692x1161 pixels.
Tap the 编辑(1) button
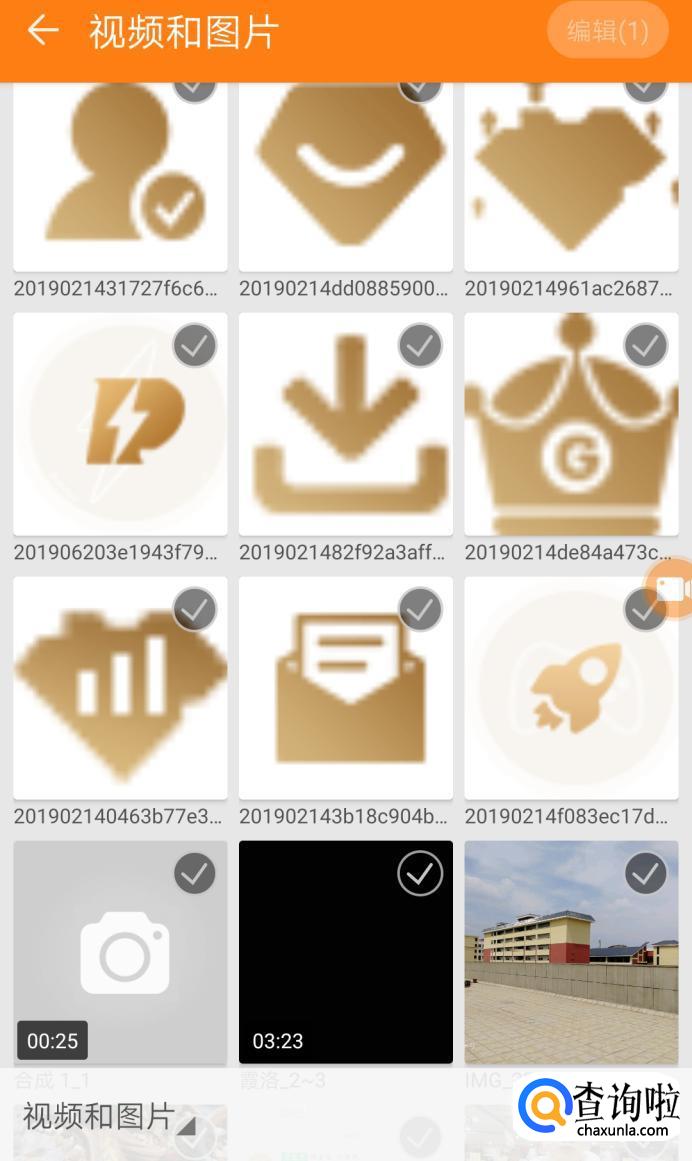coord(607,31)
